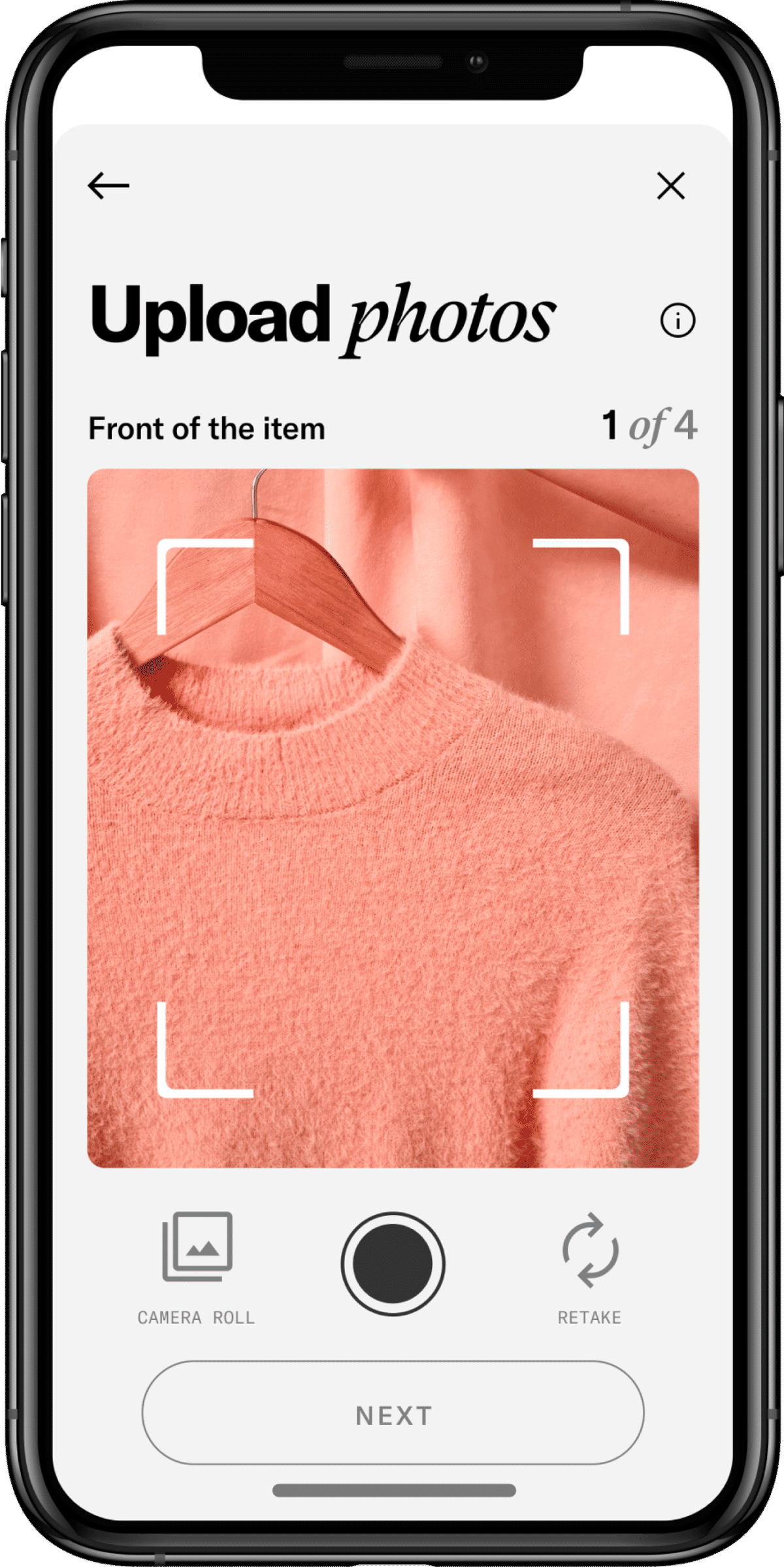The image size is (784, 1567).
Task: Open the photo upload info icon
Action: tap(678, 320)
